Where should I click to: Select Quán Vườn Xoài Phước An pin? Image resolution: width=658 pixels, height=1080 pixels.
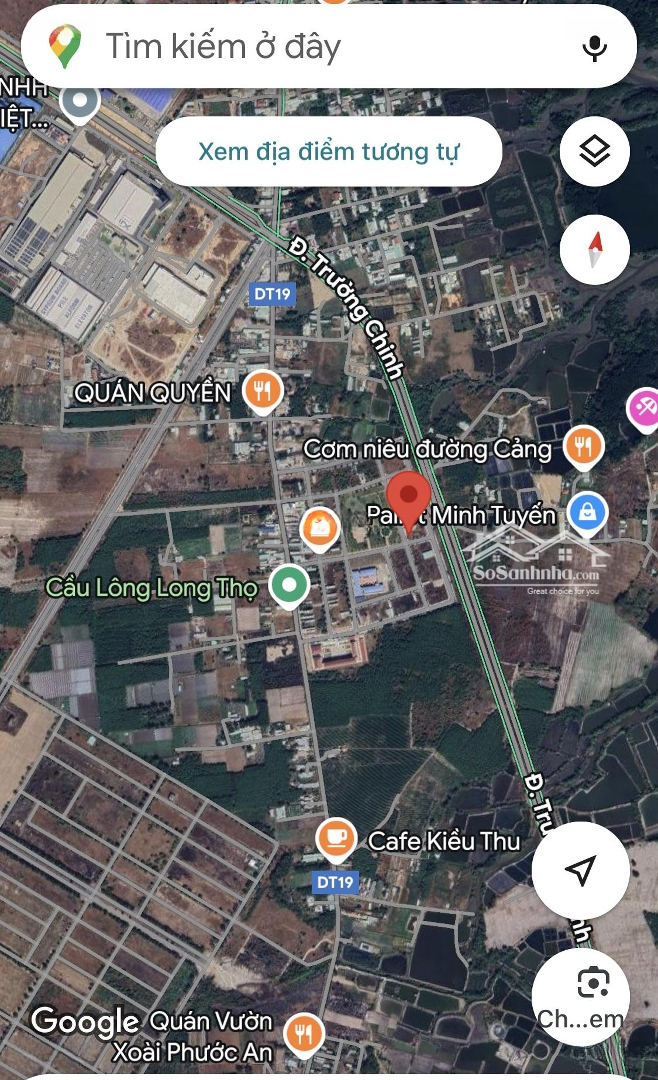coord(304,1035)
